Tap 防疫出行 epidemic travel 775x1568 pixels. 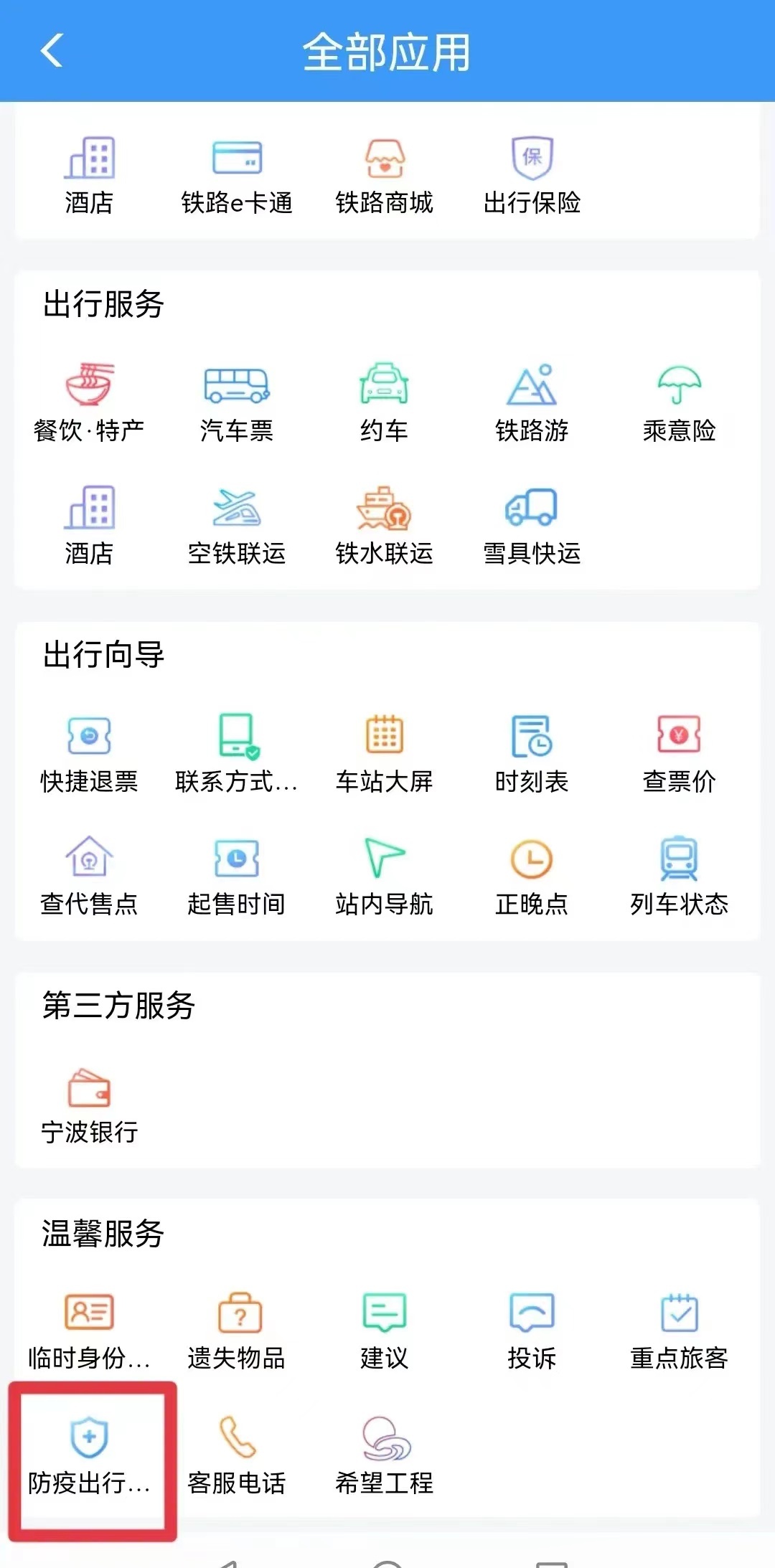point(89,1456)
